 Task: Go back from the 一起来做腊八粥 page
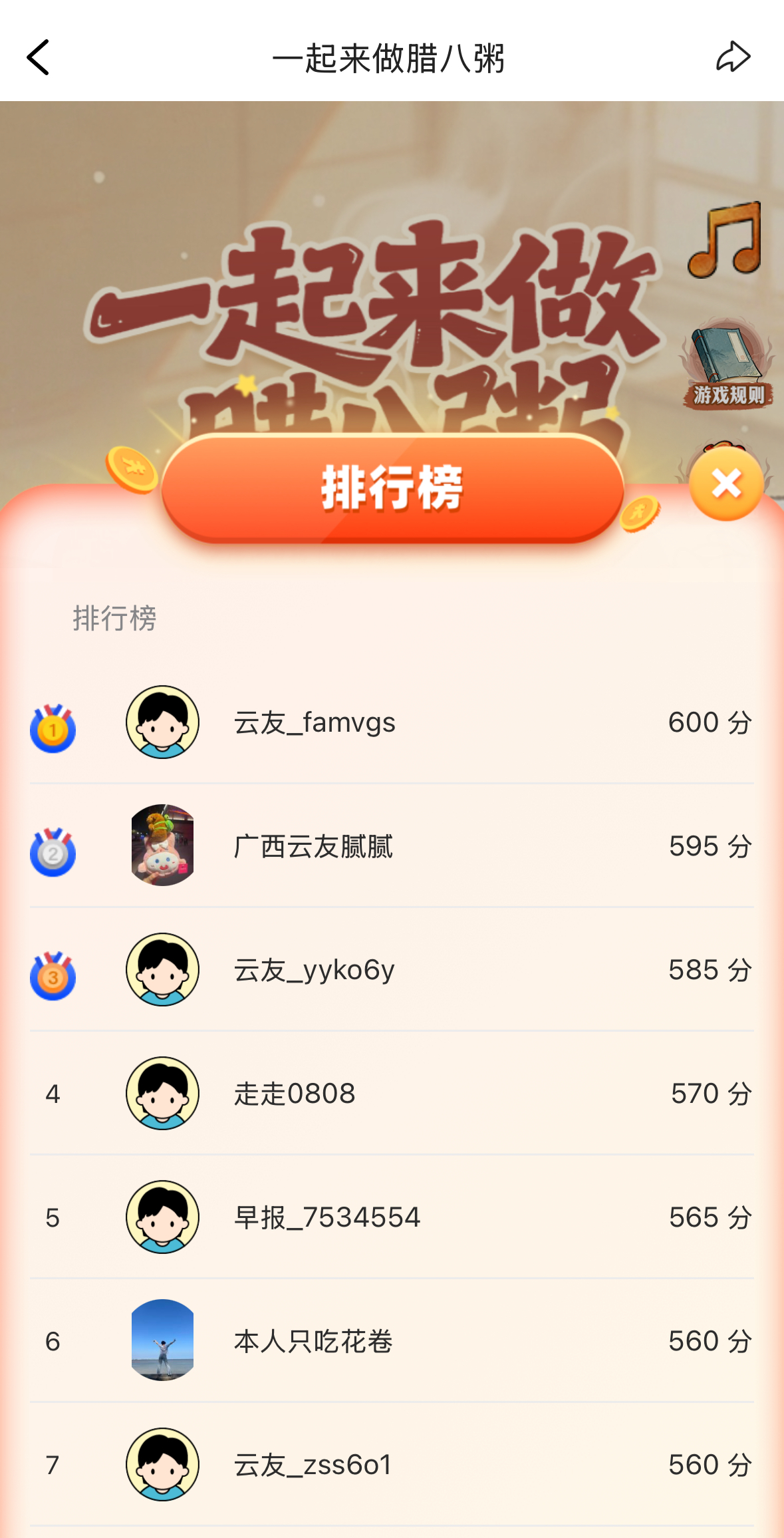click(39, 57)
